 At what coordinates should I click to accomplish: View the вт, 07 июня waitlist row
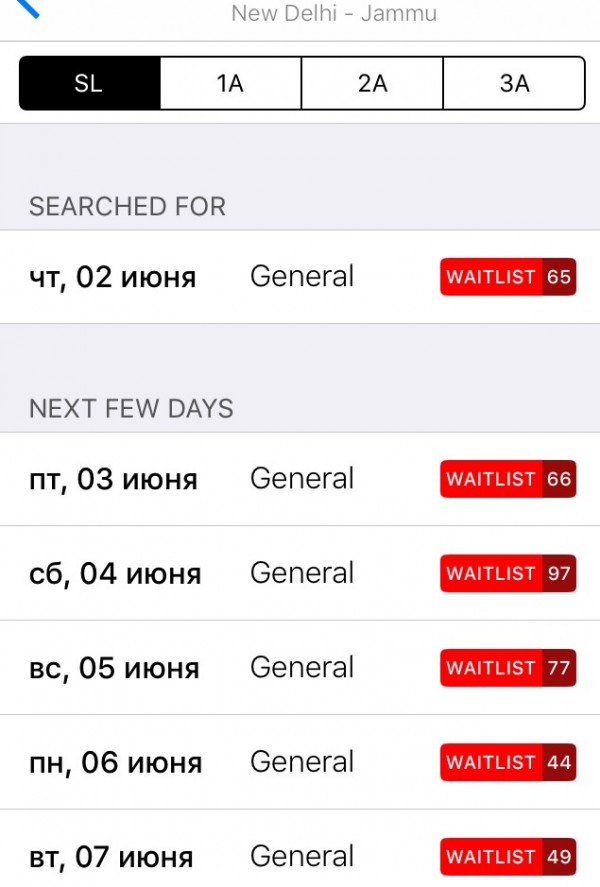[300, 856]
